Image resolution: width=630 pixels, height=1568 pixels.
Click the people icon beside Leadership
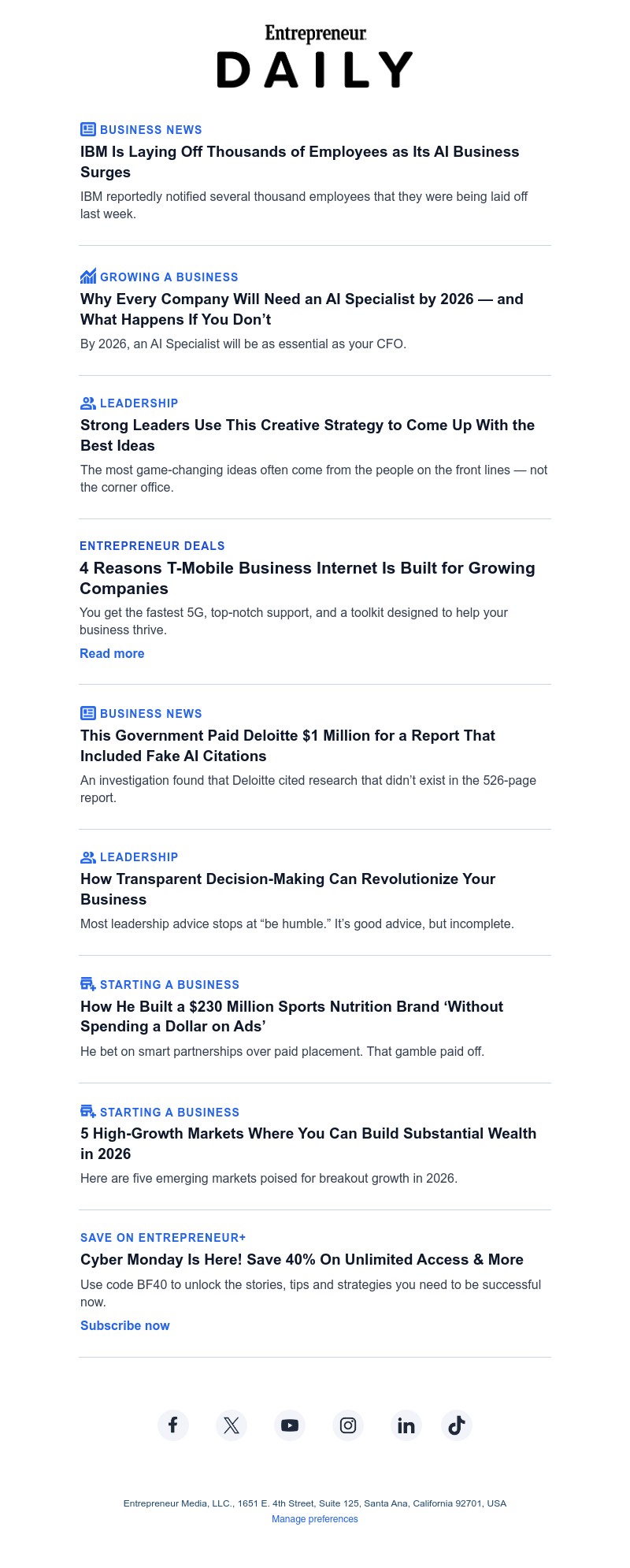pos(87,403)
